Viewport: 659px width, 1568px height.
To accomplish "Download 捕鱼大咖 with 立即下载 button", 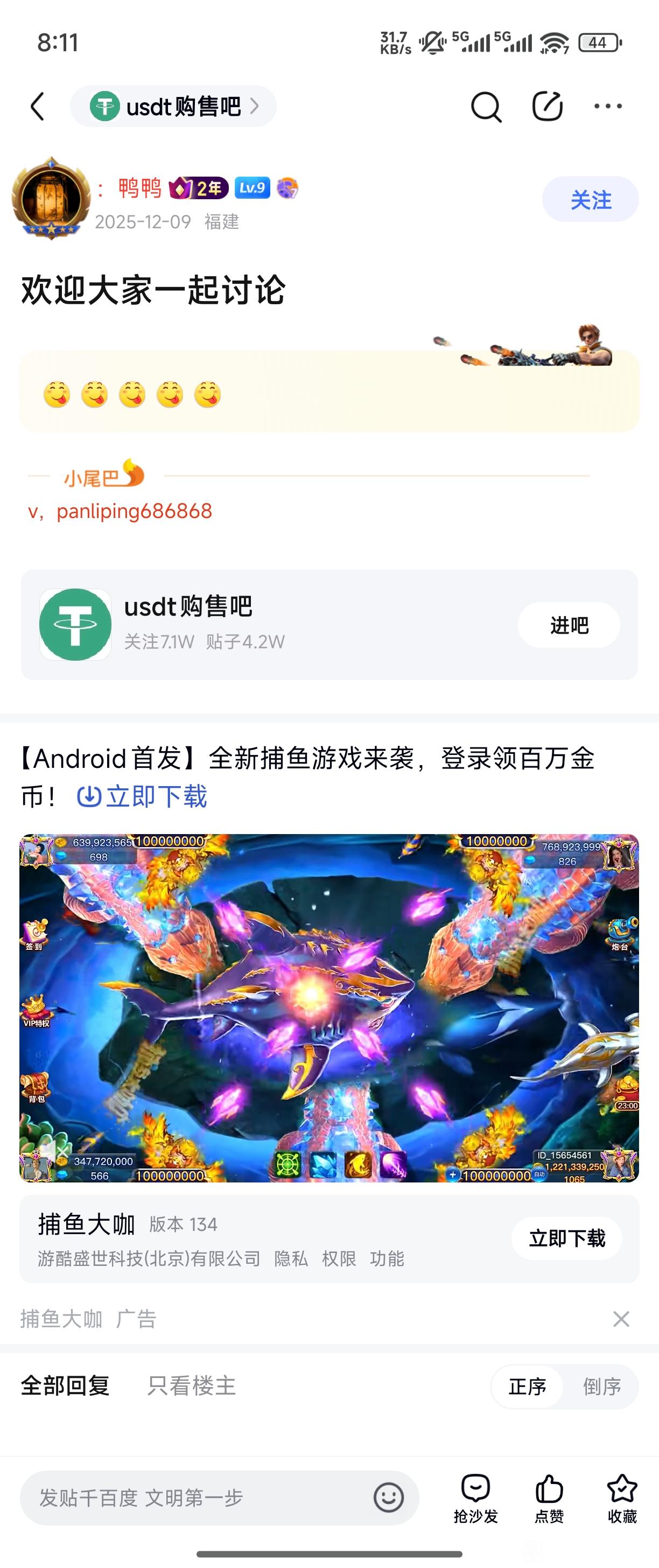I will [x=567, y=1238].
